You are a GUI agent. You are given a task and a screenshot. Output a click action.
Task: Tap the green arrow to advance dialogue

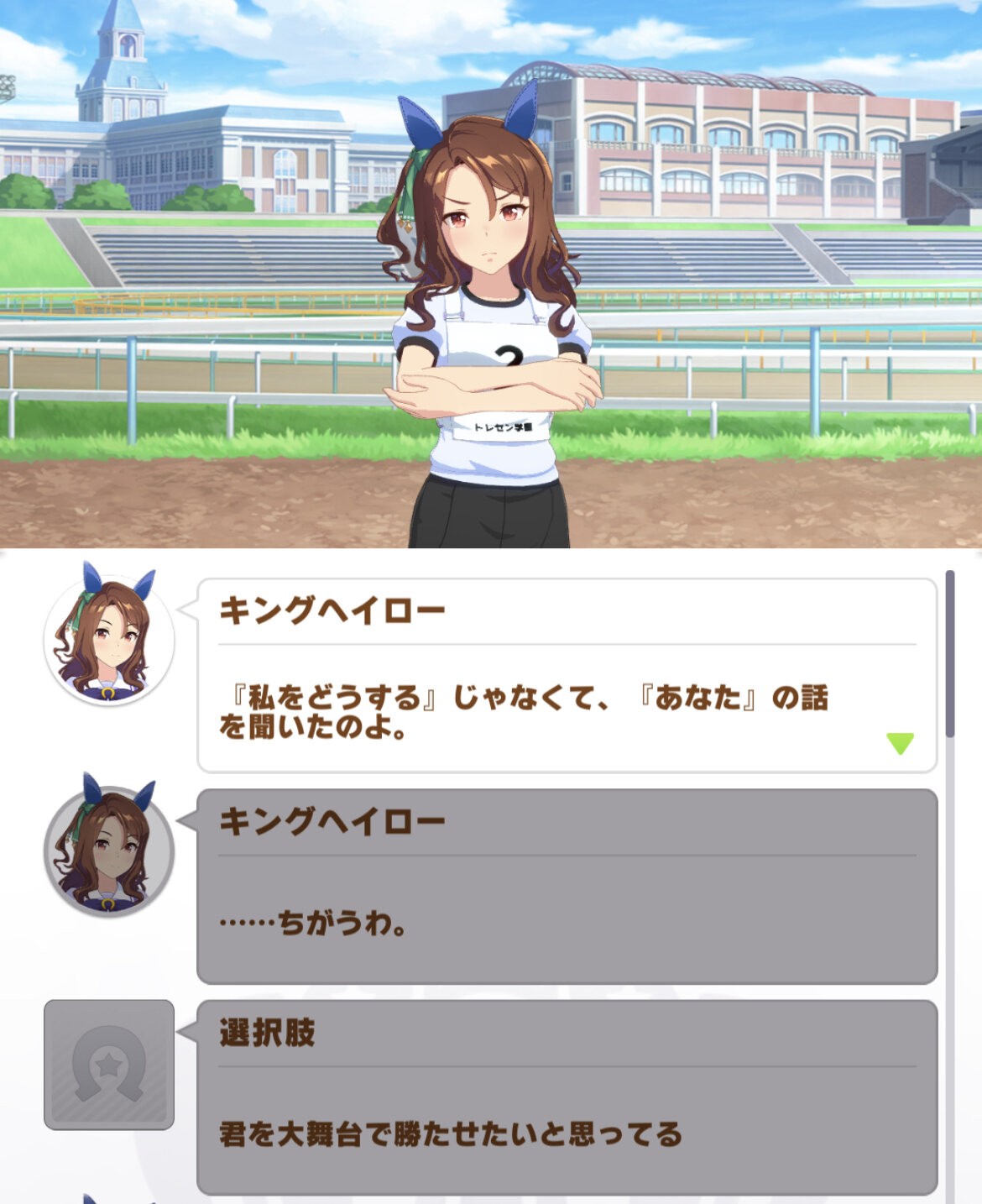coord(900,743)
